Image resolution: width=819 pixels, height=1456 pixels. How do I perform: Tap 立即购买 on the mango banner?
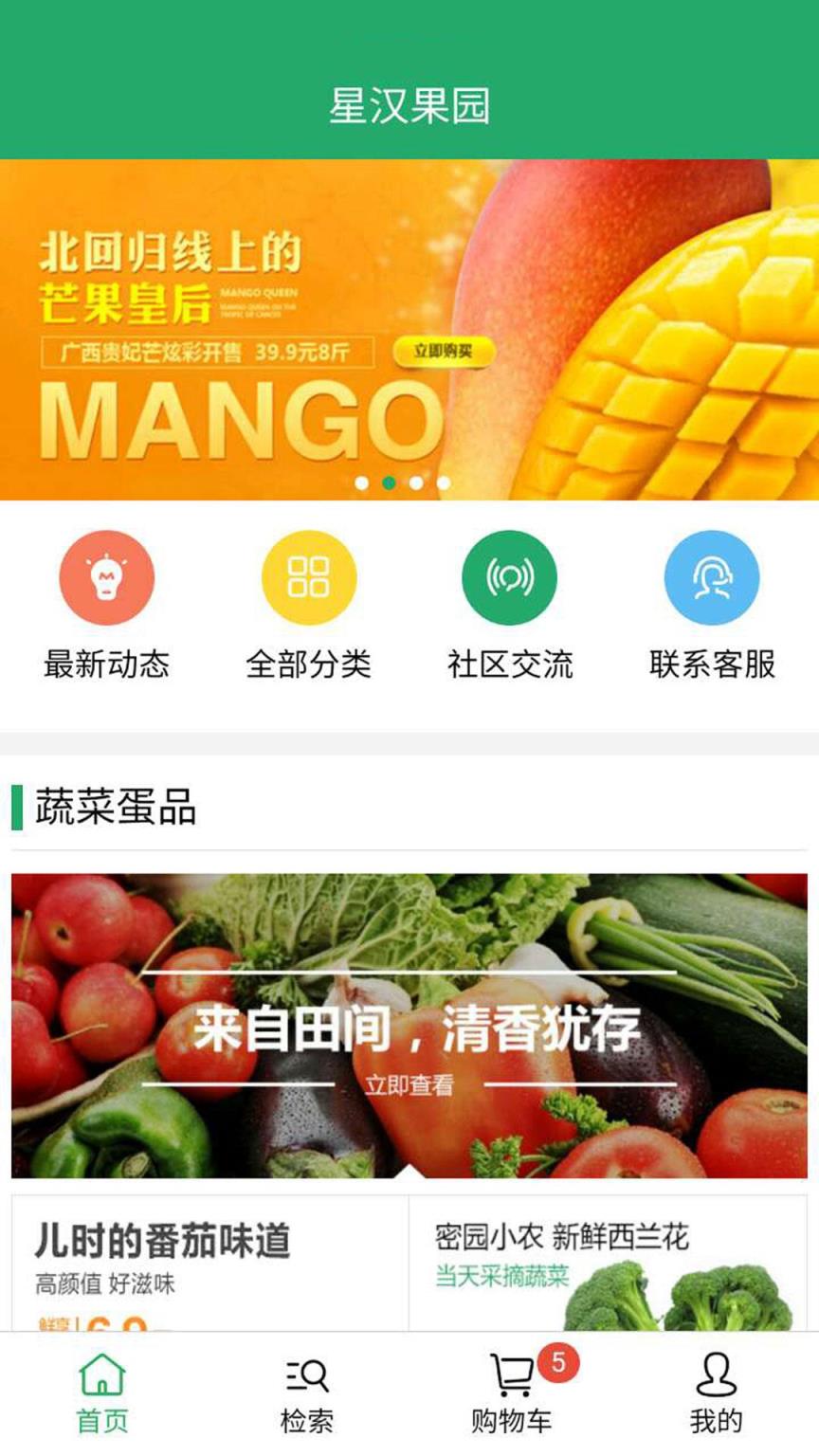(446, 351)
